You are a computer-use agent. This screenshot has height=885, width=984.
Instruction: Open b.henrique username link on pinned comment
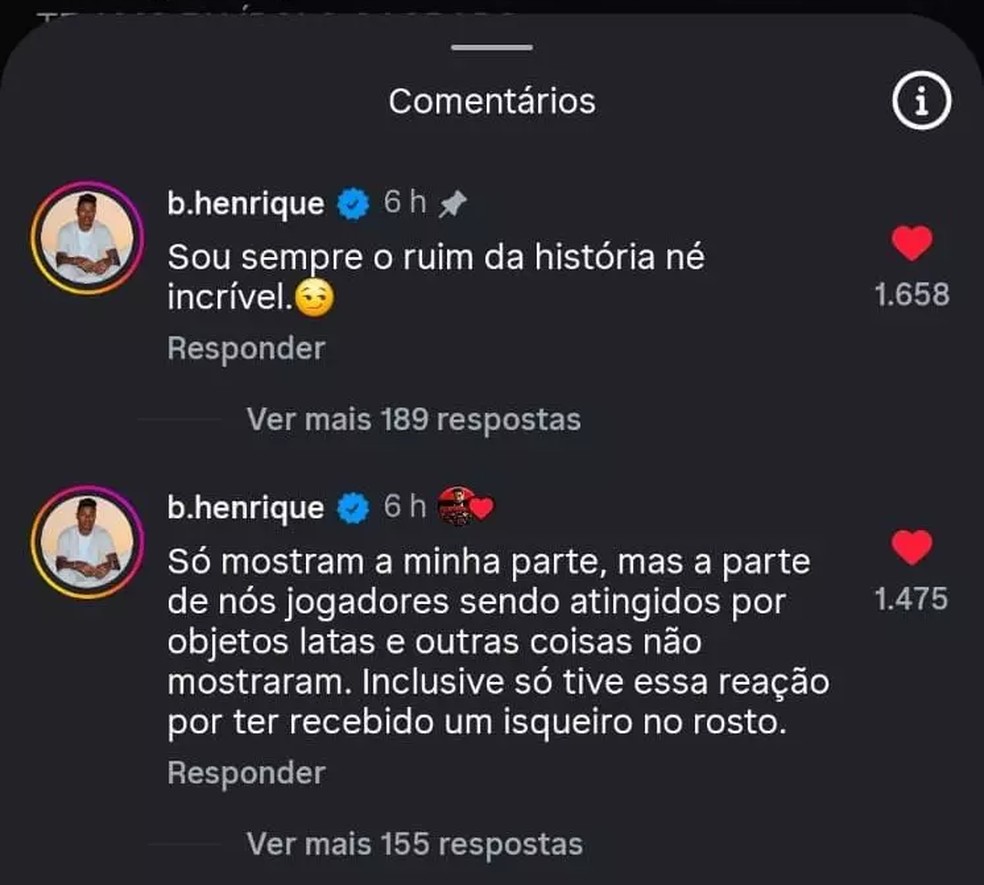pos(245,204)
